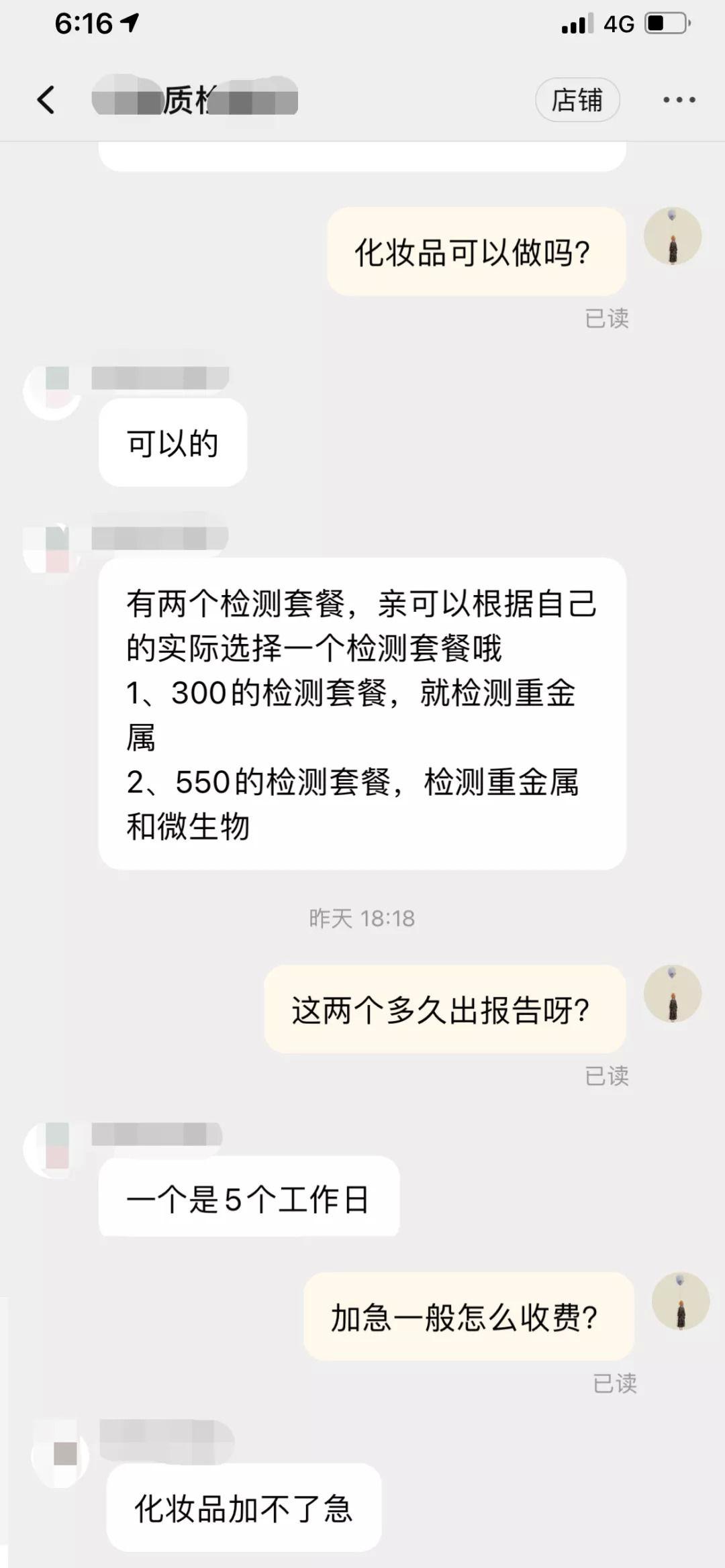The height and width of the screenshot is (1568, 725).
Task: Tap my avatar beside 化妆品可以做吗?
Action: 672,236
